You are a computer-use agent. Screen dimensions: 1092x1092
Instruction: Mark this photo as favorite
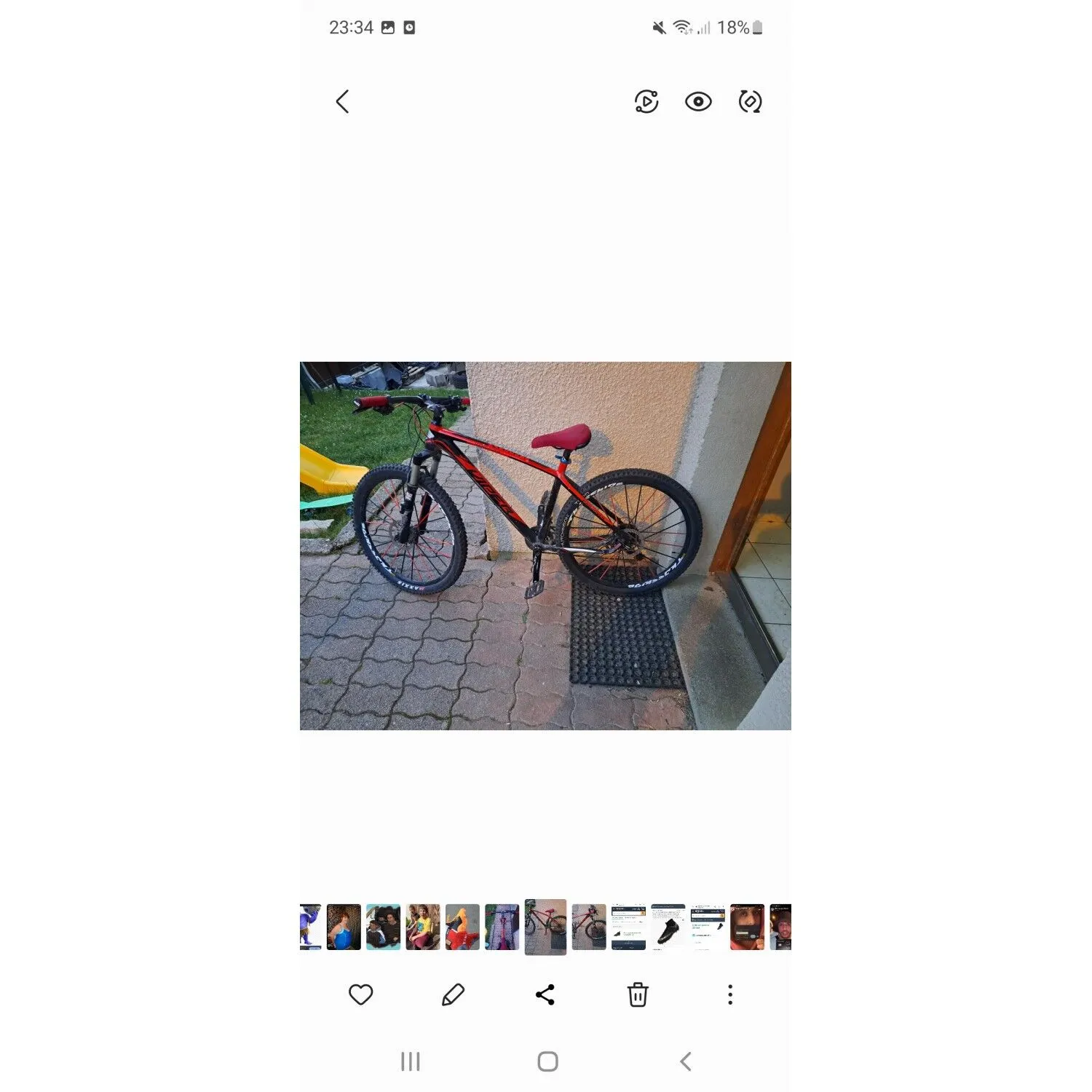click(360, 994)
